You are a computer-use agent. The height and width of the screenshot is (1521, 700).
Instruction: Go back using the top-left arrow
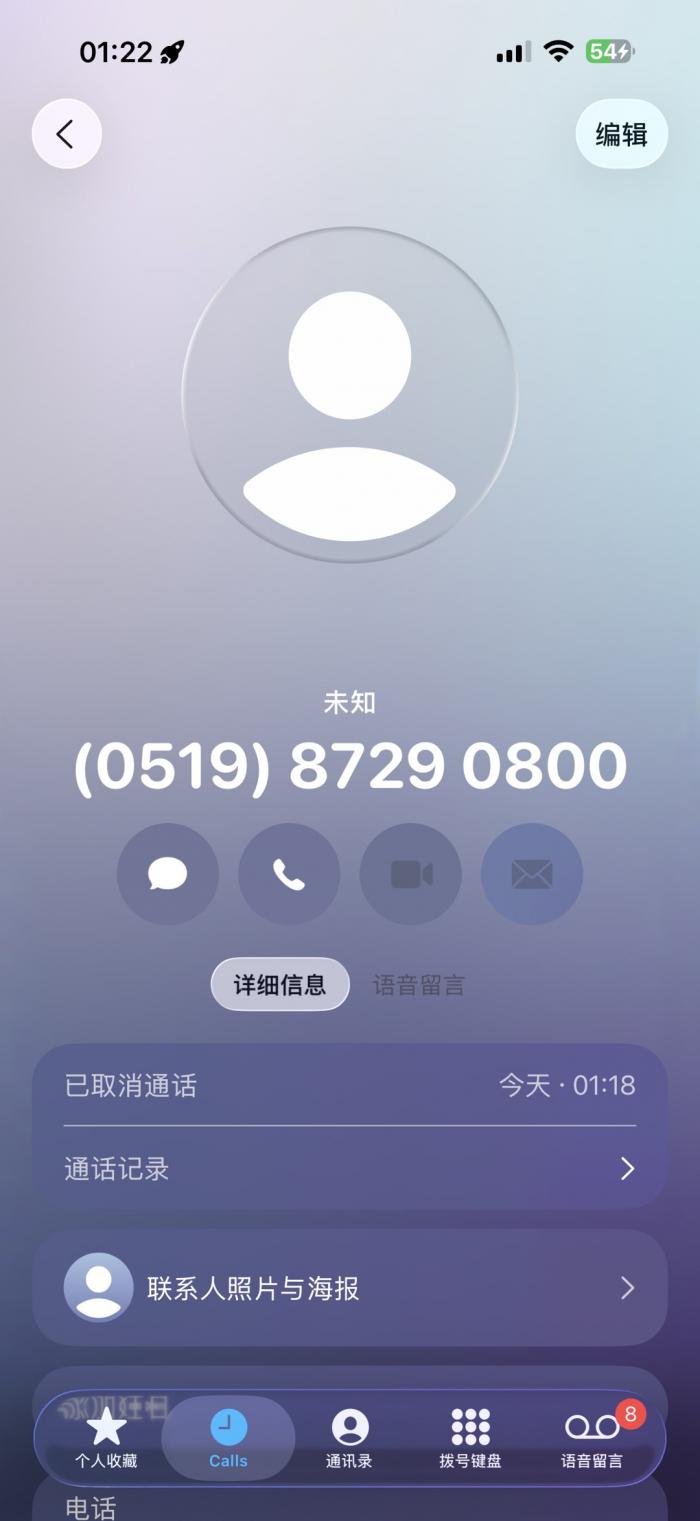coord(66,134)
